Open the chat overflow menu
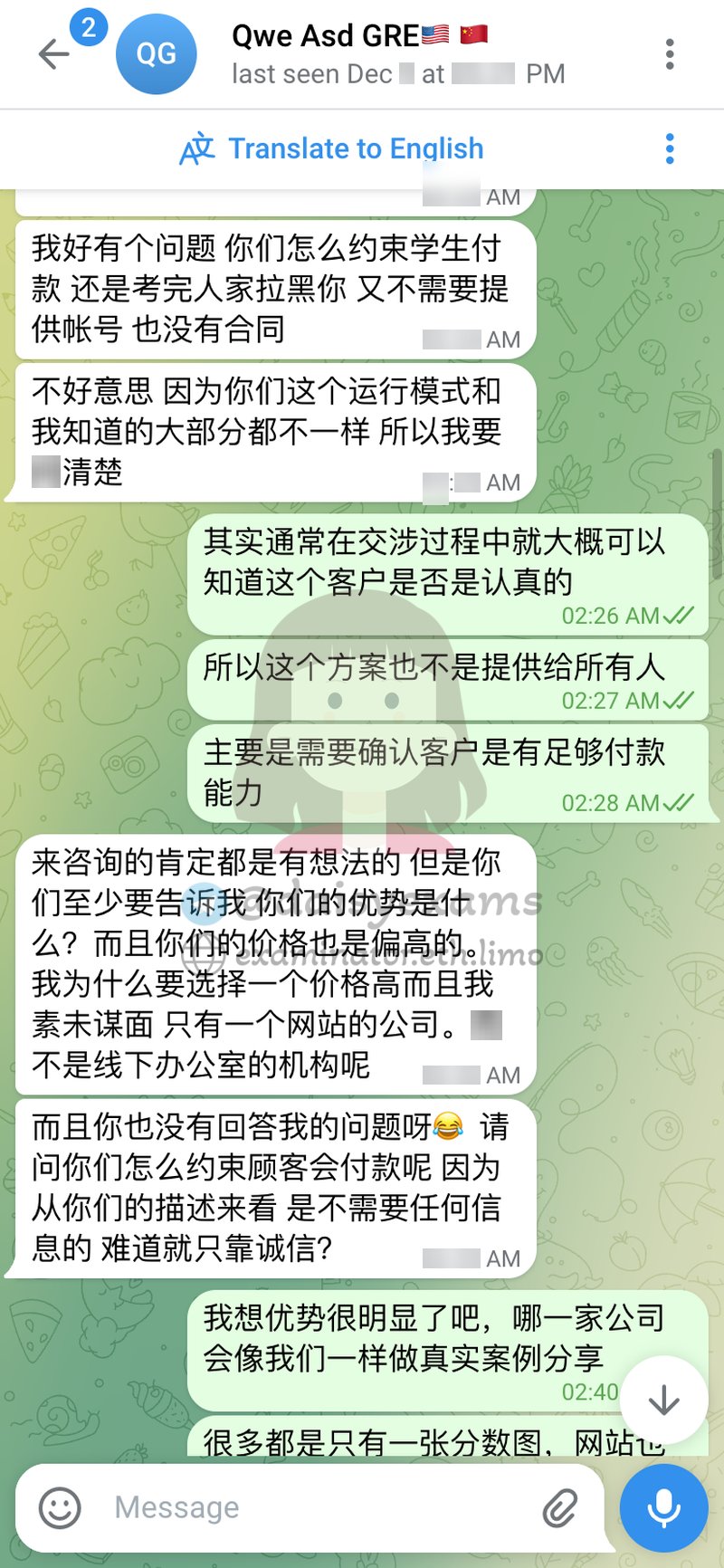Screen dimensions: 724x1568 (x=669, y=55)
